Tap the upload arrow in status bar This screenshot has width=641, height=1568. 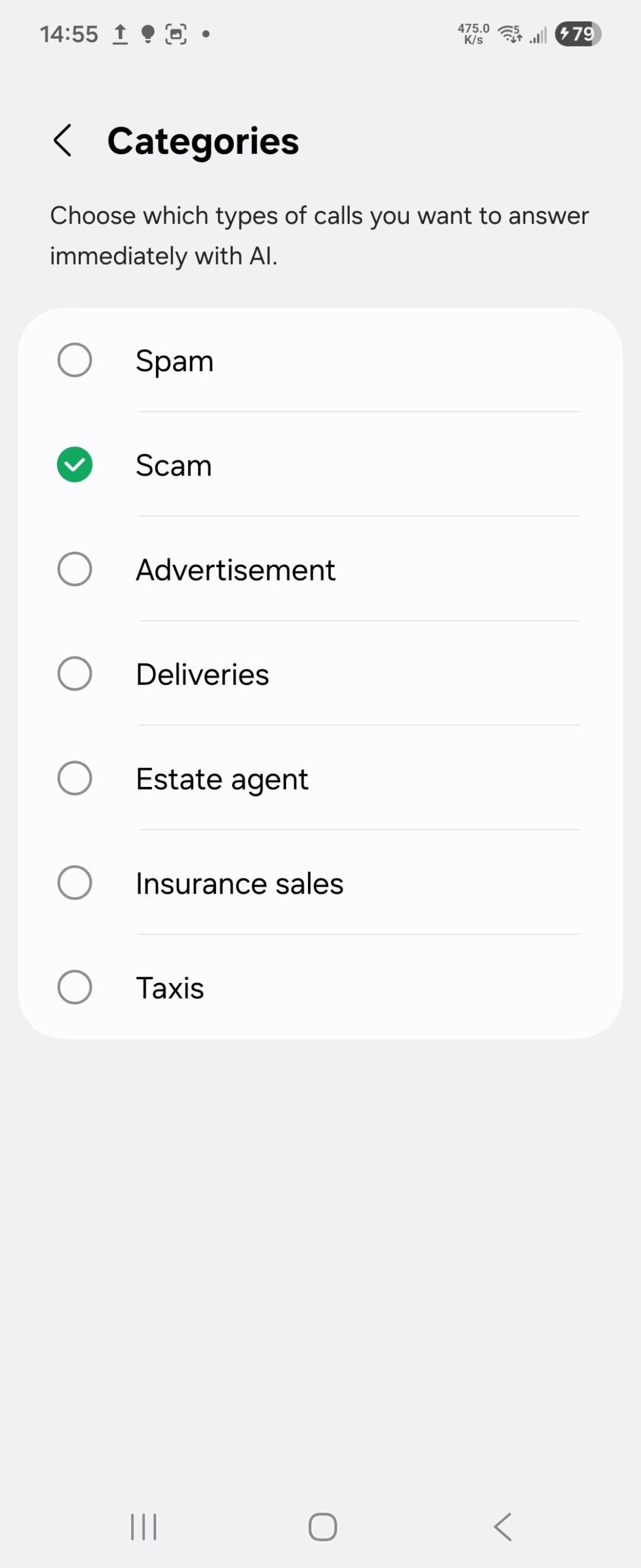coord(120,34)
